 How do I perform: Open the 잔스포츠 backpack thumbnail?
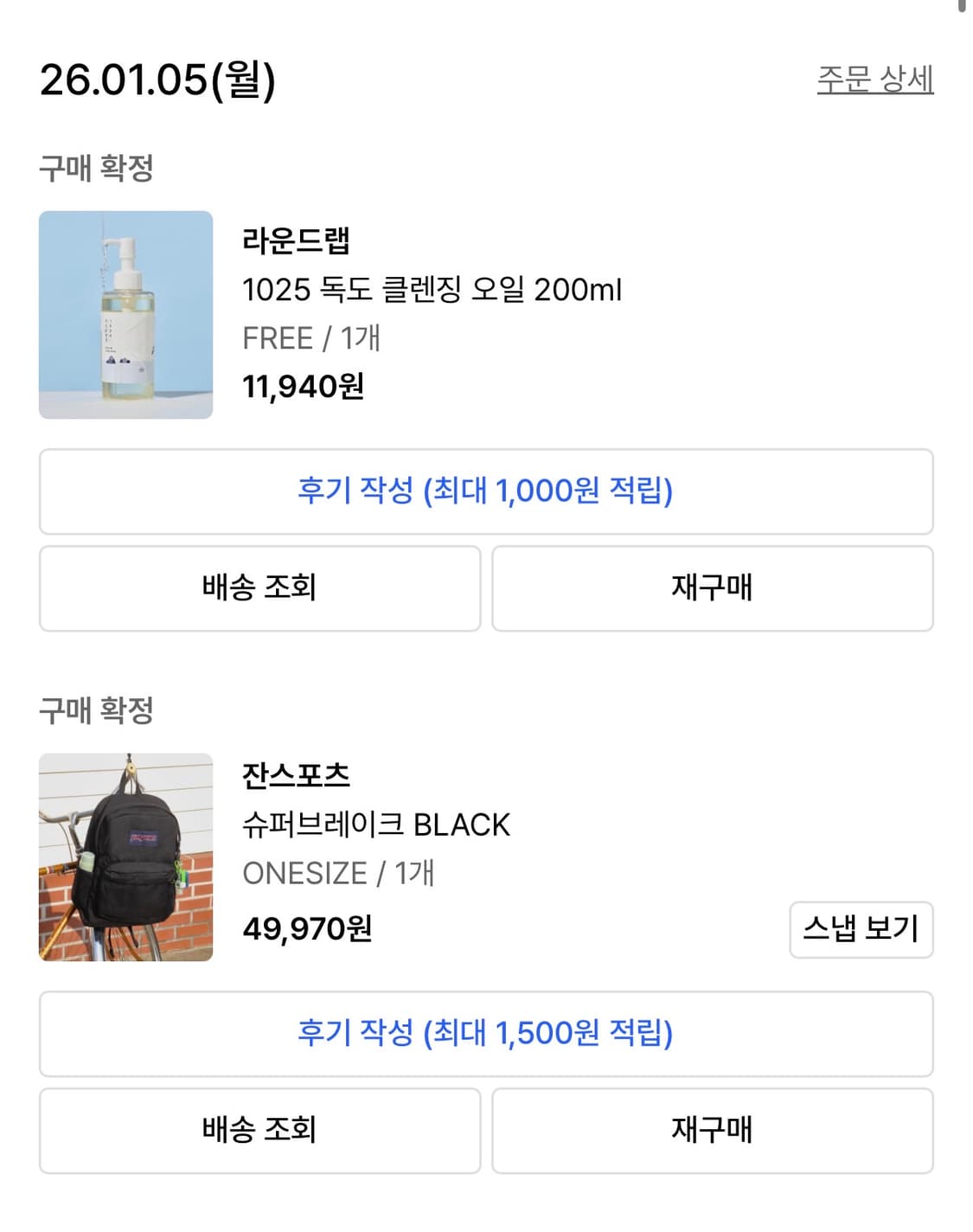[127, 857]
